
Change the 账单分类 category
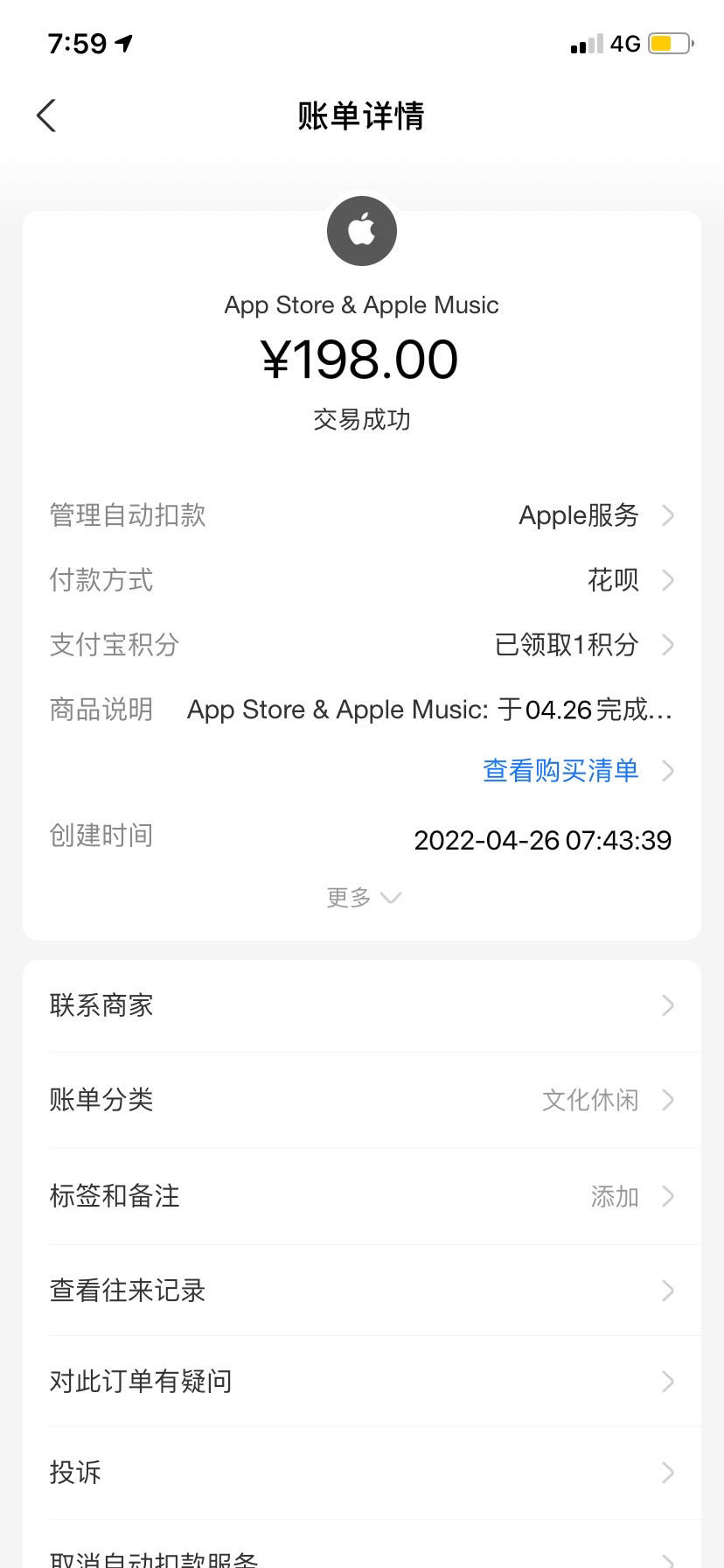[x=362, y=1100]
